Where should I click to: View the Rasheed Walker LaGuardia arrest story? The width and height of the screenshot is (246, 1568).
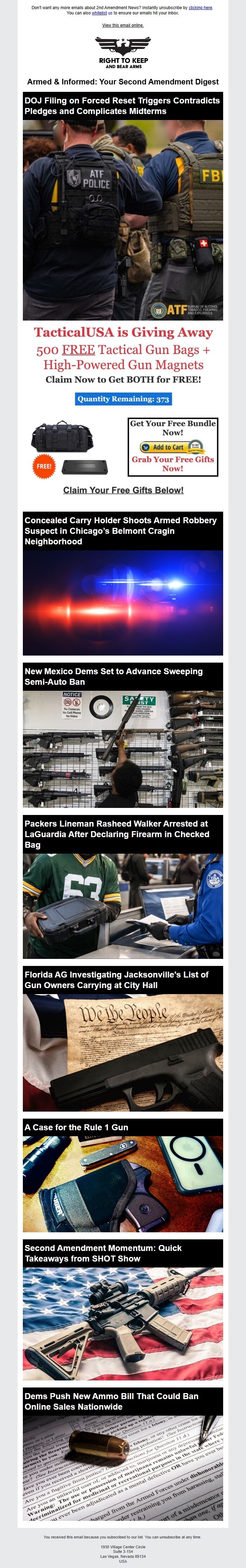(x=116, y=834)
